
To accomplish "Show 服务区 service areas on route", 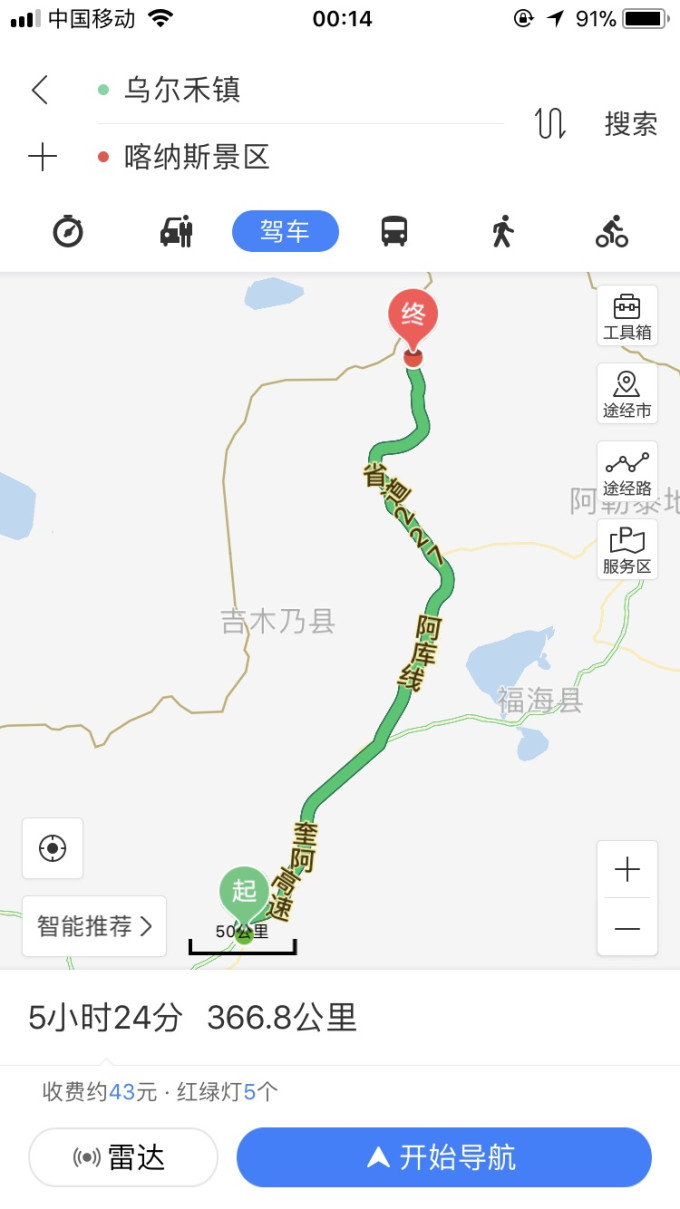I will (x=627, y=550).
